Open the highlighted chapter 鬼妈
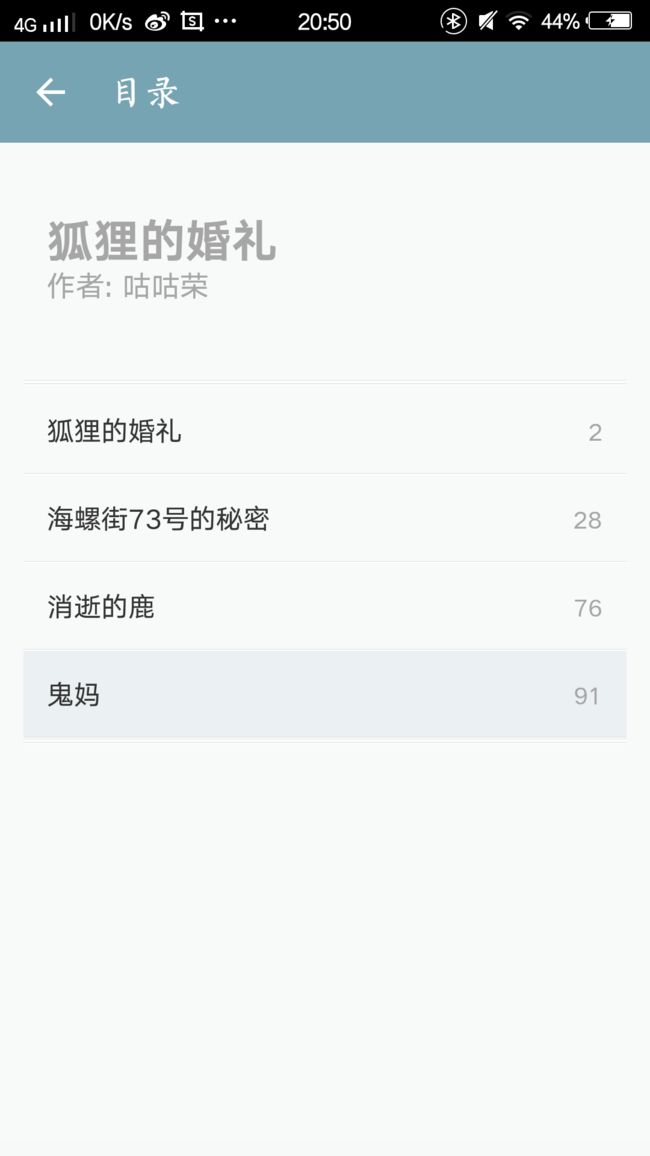Viewport: 650px width, 1156px height. [325, 694]
